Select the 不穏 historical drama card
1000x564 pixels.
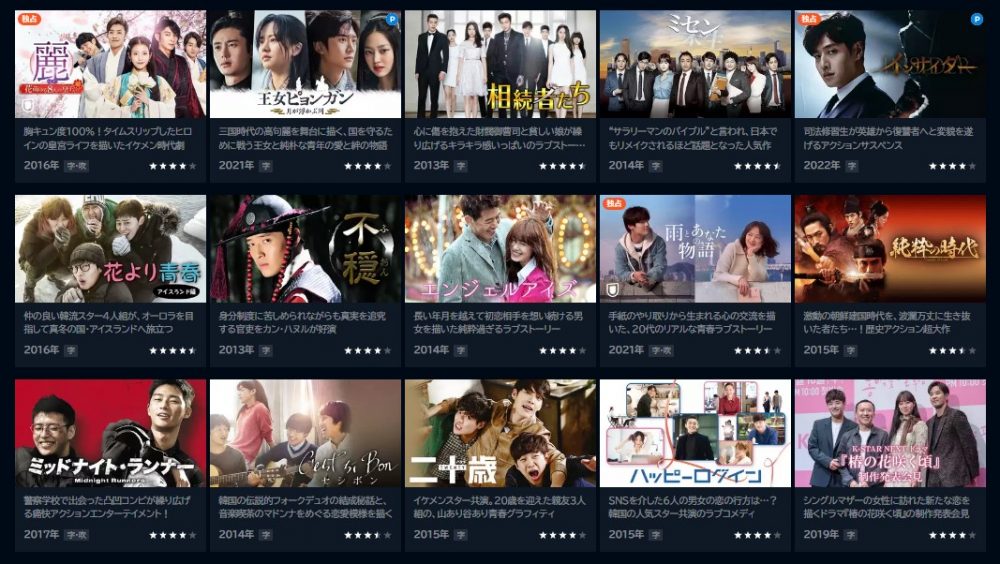[305, 249]
